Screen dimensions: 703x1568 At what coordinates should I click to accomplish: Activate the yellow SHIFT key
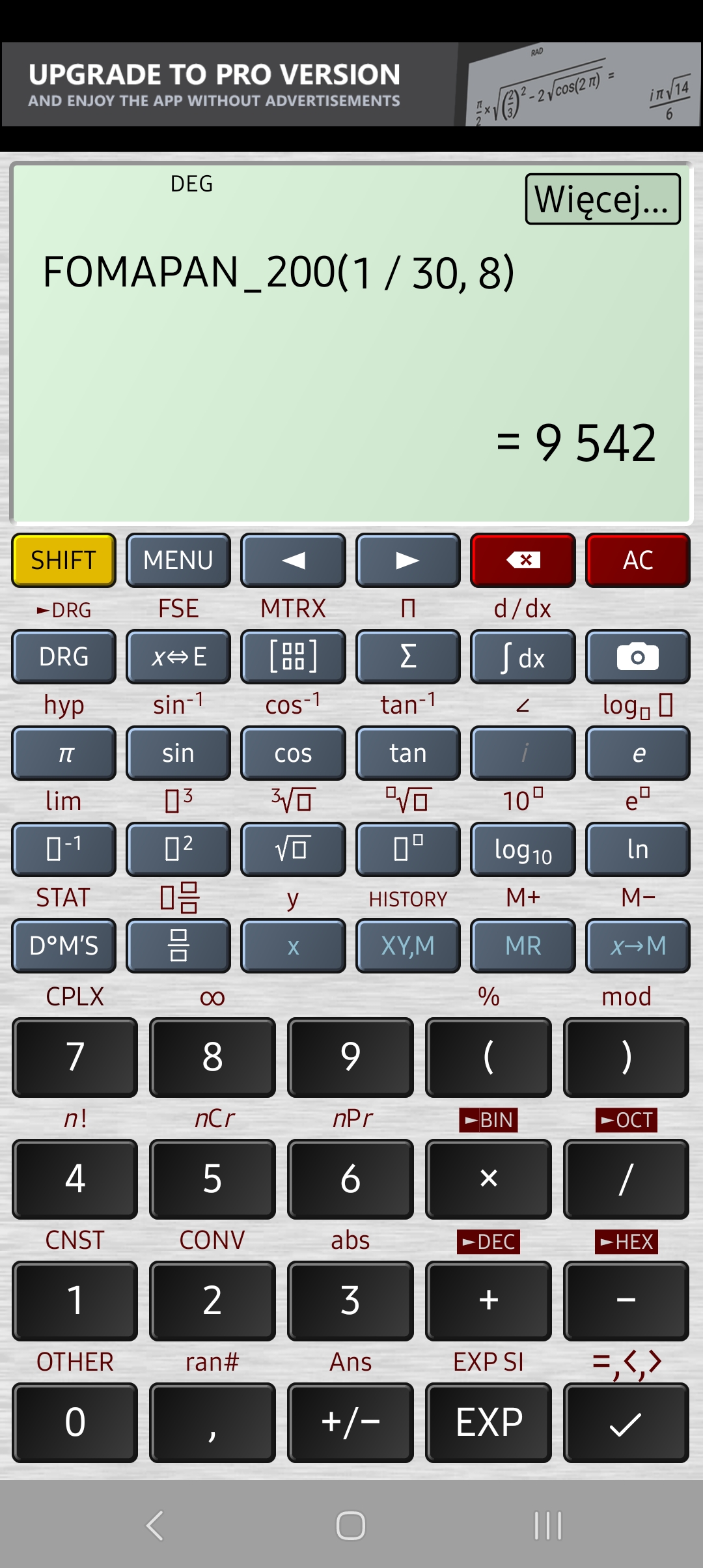coord(64,561)
